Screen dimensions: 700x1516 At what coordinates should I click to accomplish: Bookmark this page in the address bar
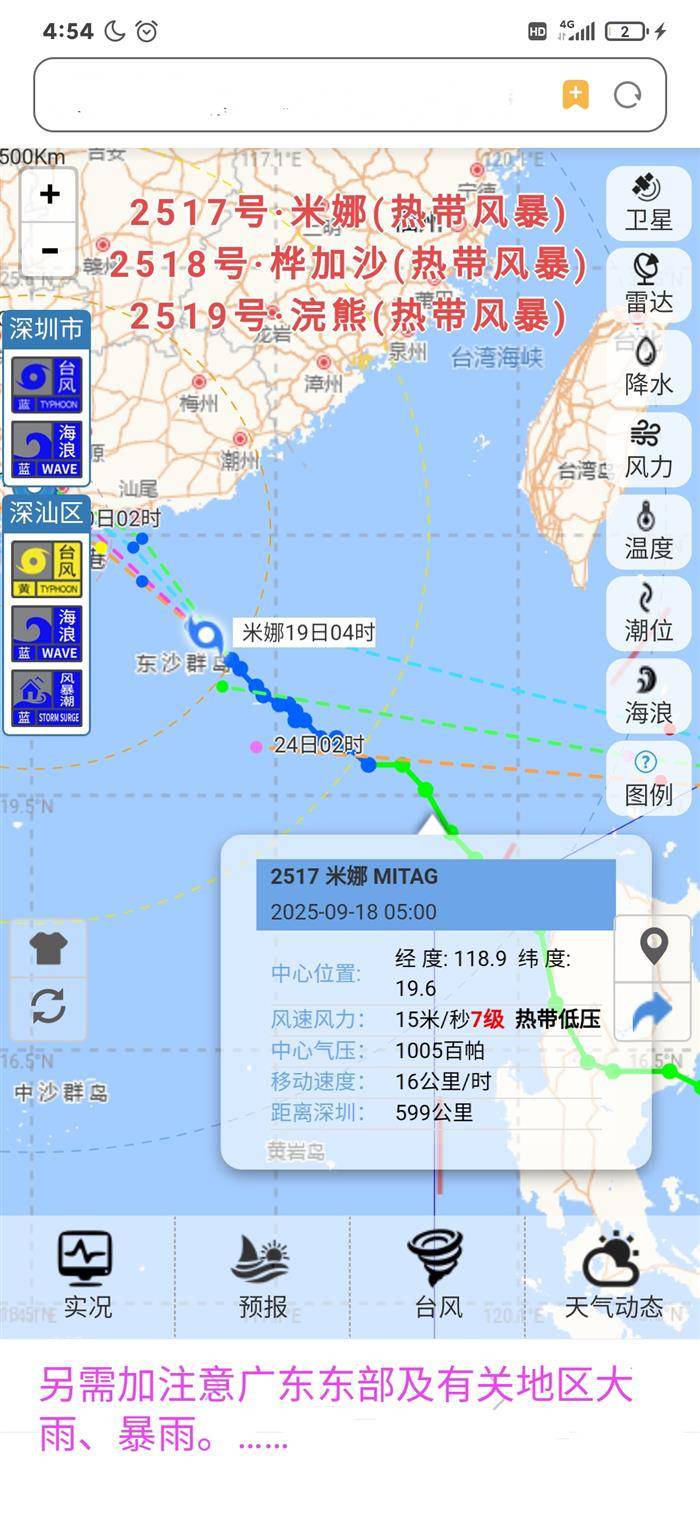pos(575,95)
